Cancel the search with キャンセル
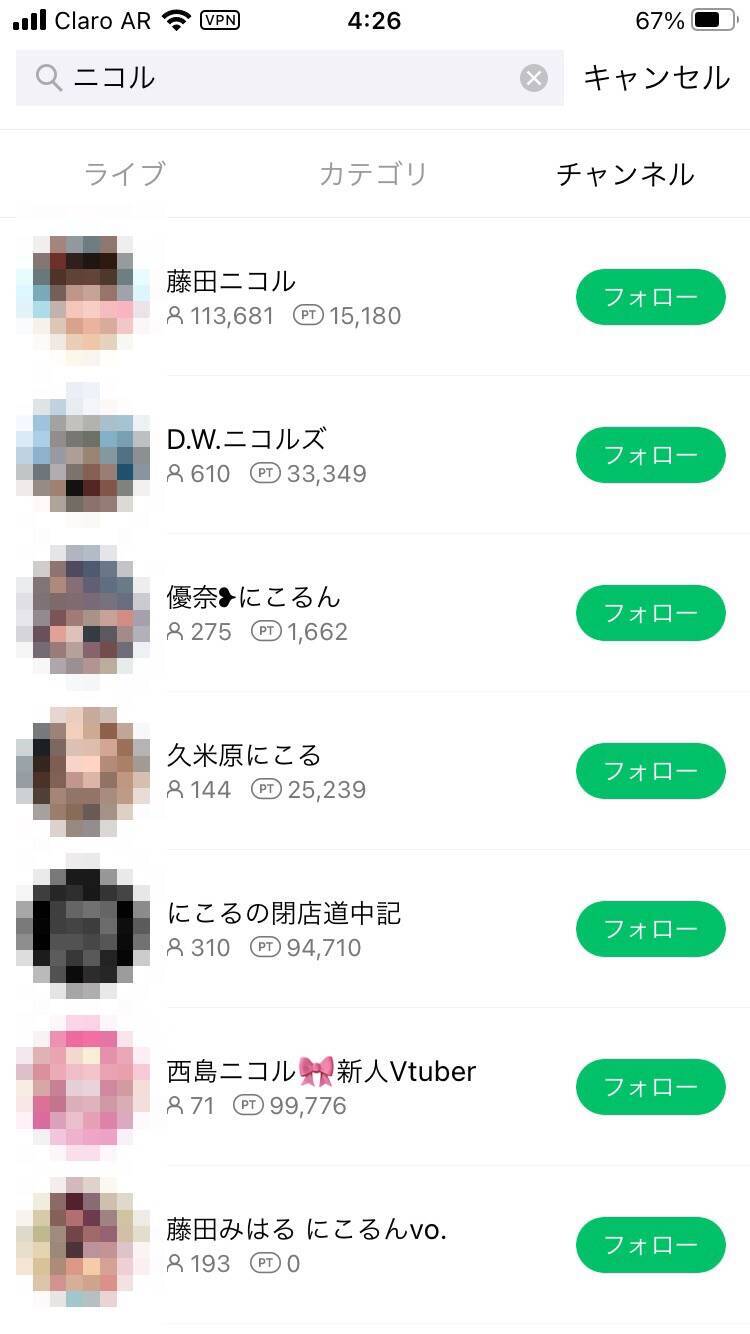This screenshot has height=1334, width=750. pos(656,78)
